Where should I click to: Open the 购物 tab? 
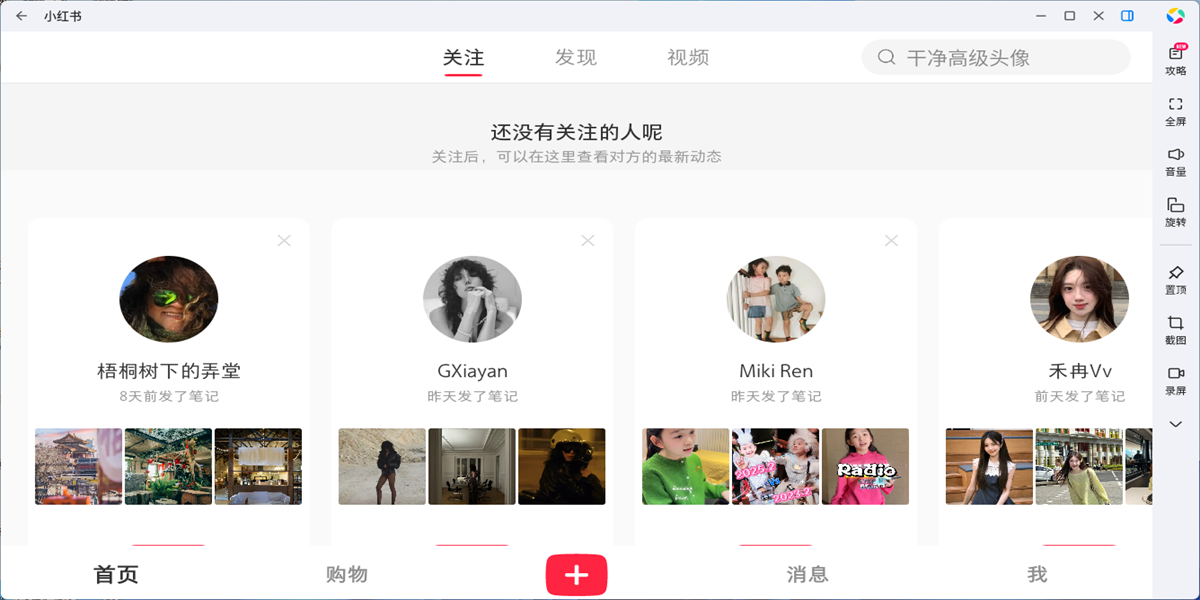click(347, 574)
